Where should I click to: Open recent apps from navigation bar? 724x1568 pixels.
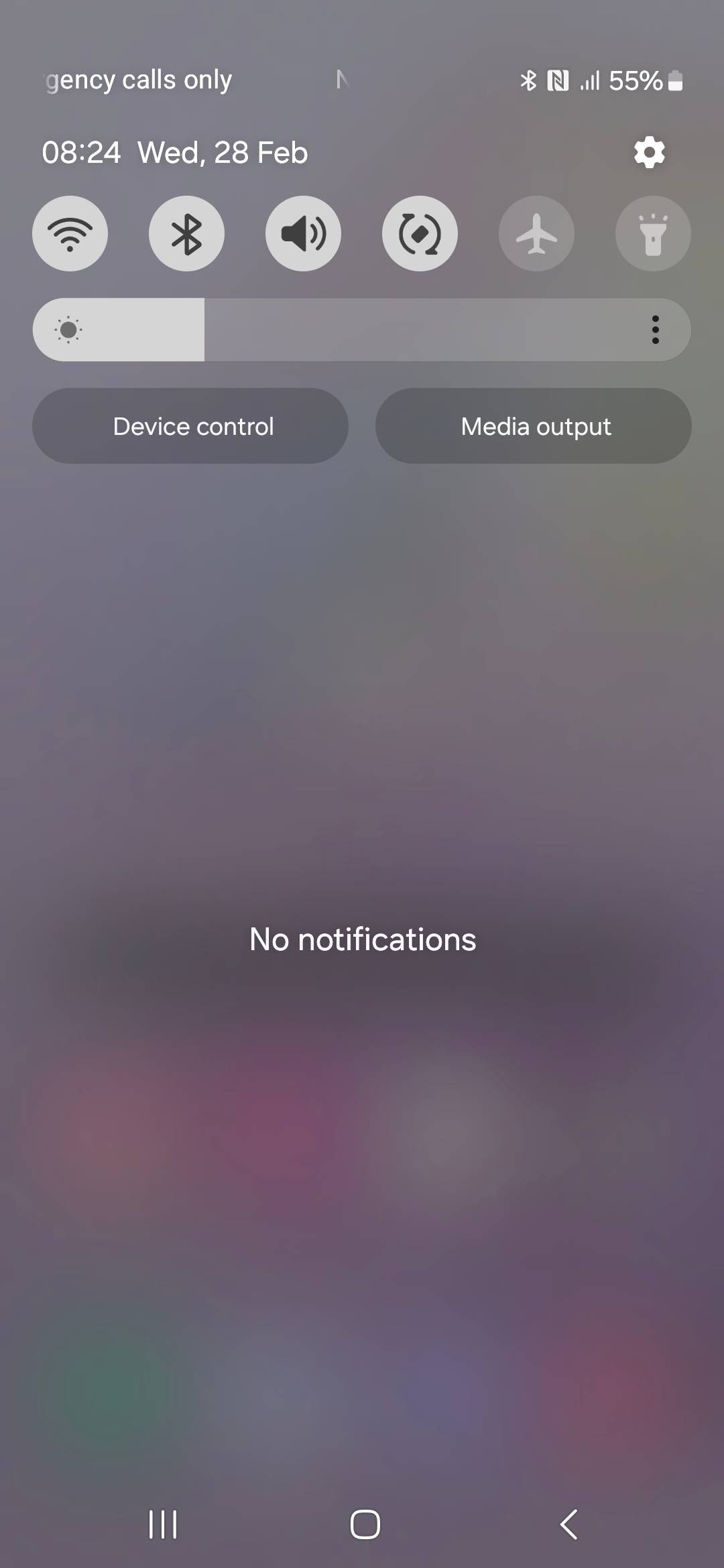pos(163,1524)
